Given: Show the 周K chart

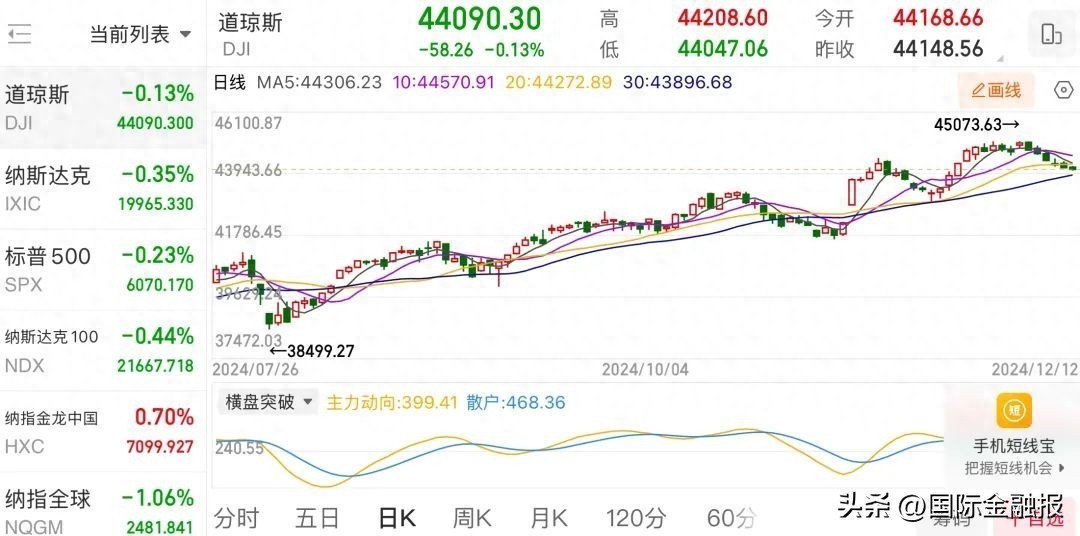Looking at the screenshot, I should (471, 518).
